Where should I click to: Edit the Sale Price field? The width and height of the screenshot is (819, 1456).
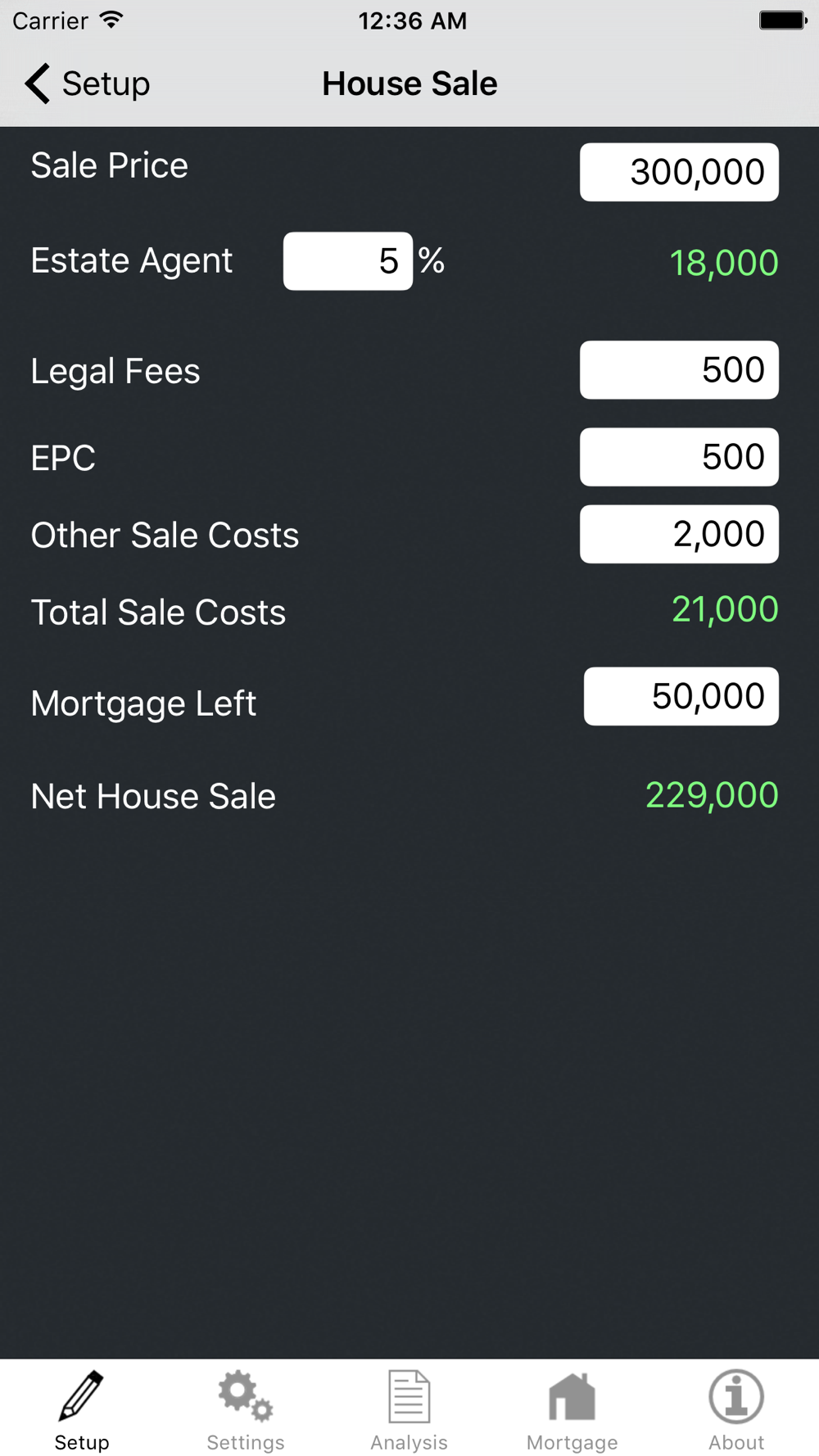pyautogui.click(x=679, y=172)
